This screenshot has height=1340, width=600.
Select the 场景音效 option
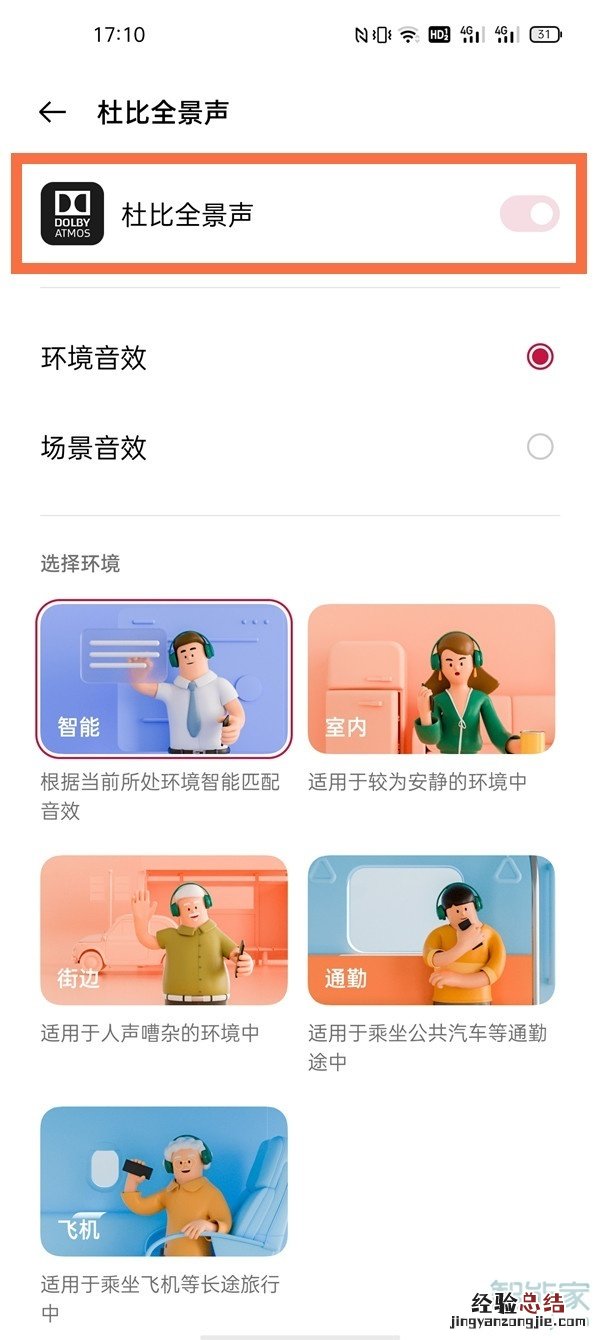[x=539, y=447]
